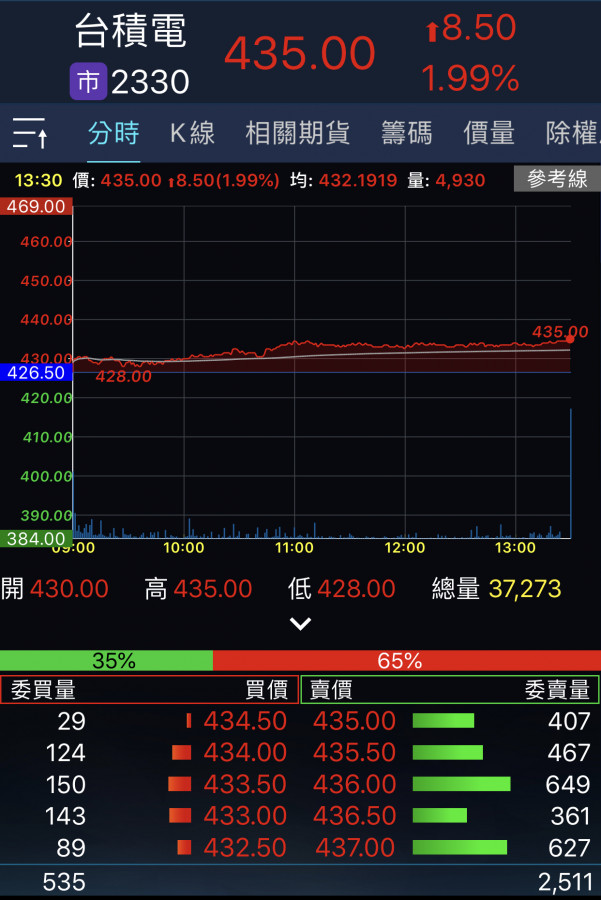Expand details with the down chevron
Screen dimensions: 601x900
(300, 624)
